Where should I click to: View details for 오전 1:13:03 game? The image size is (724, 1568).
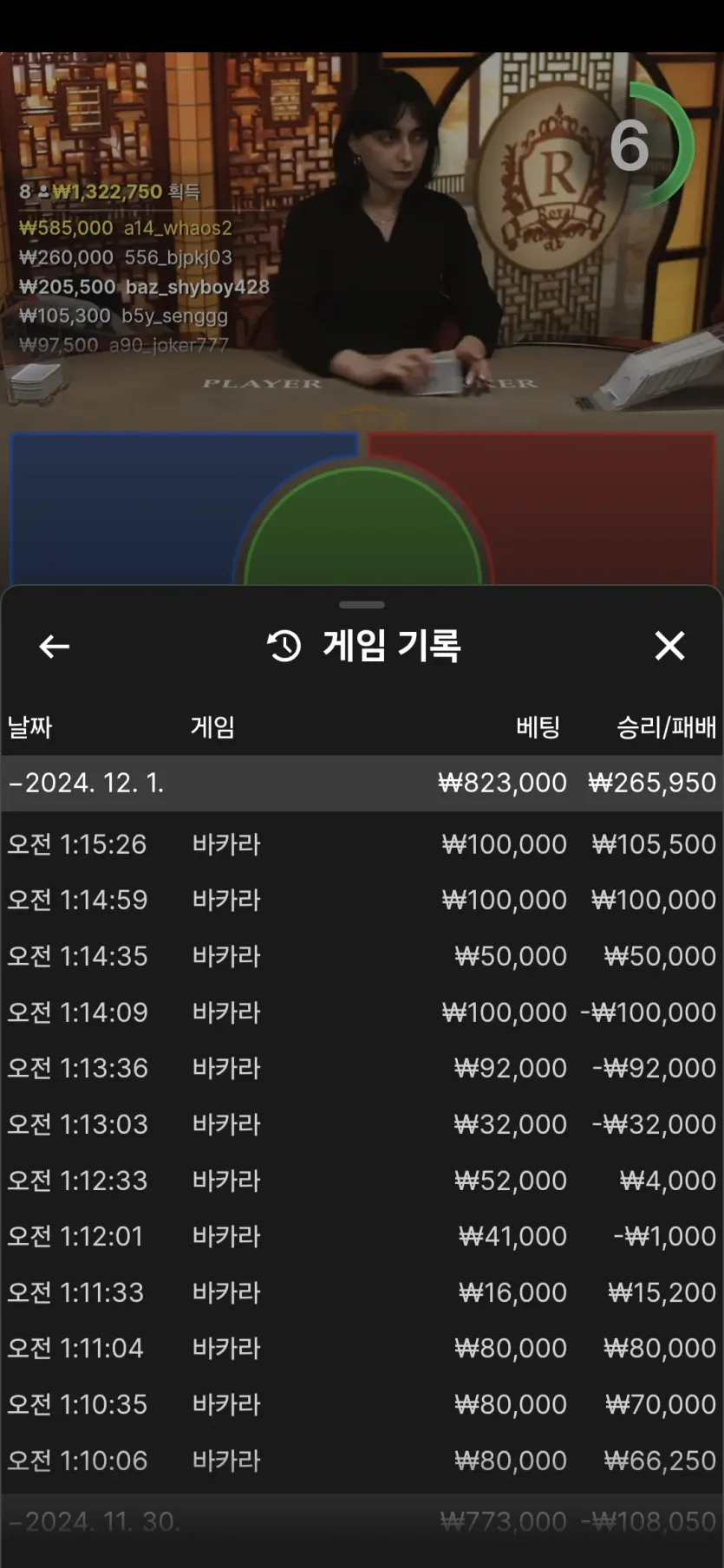[362, 1124]
